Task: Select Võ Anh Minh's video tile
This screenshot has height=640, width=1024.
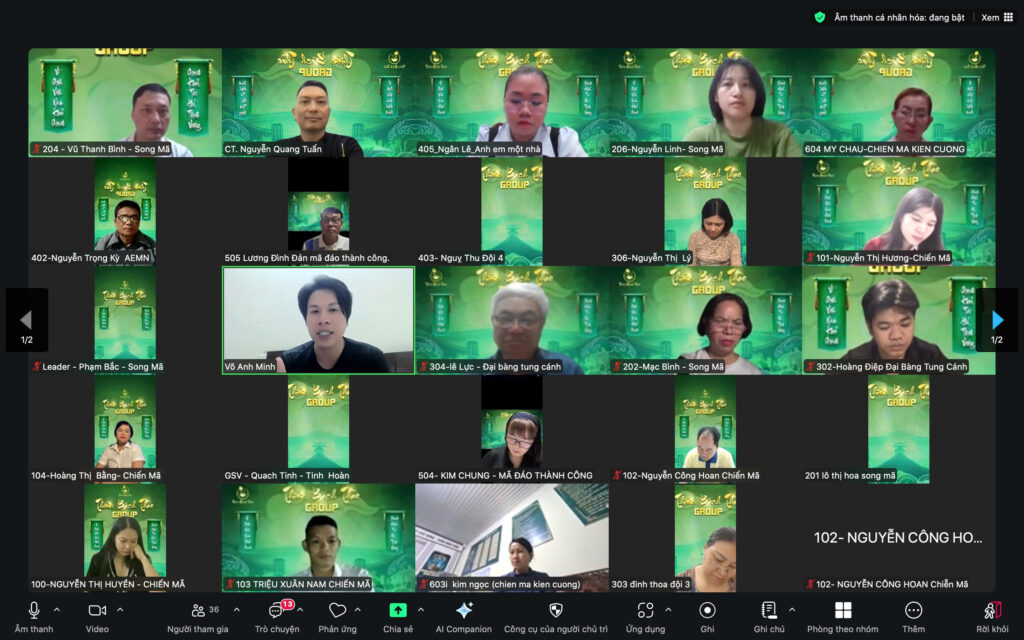Action: pyautogui.click(x=318, y=320)
